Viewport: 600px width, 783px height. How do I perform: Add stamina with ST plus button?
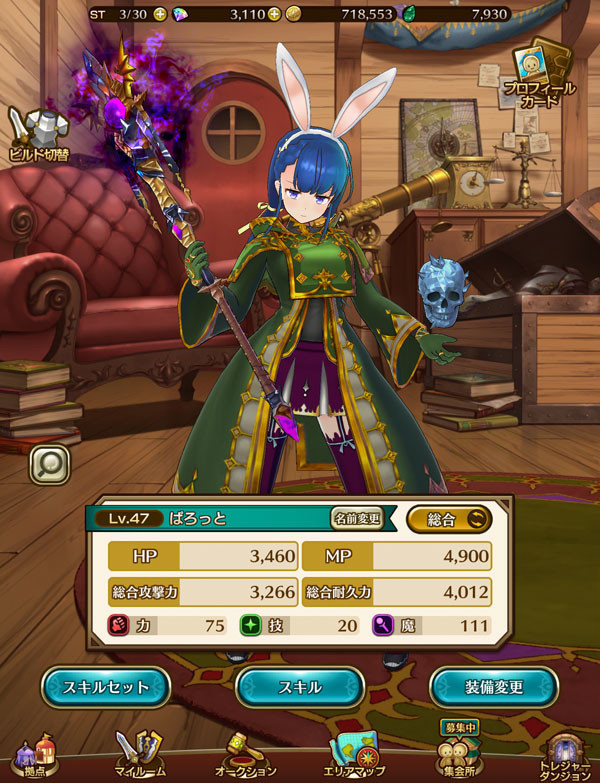tap(160, 14)
